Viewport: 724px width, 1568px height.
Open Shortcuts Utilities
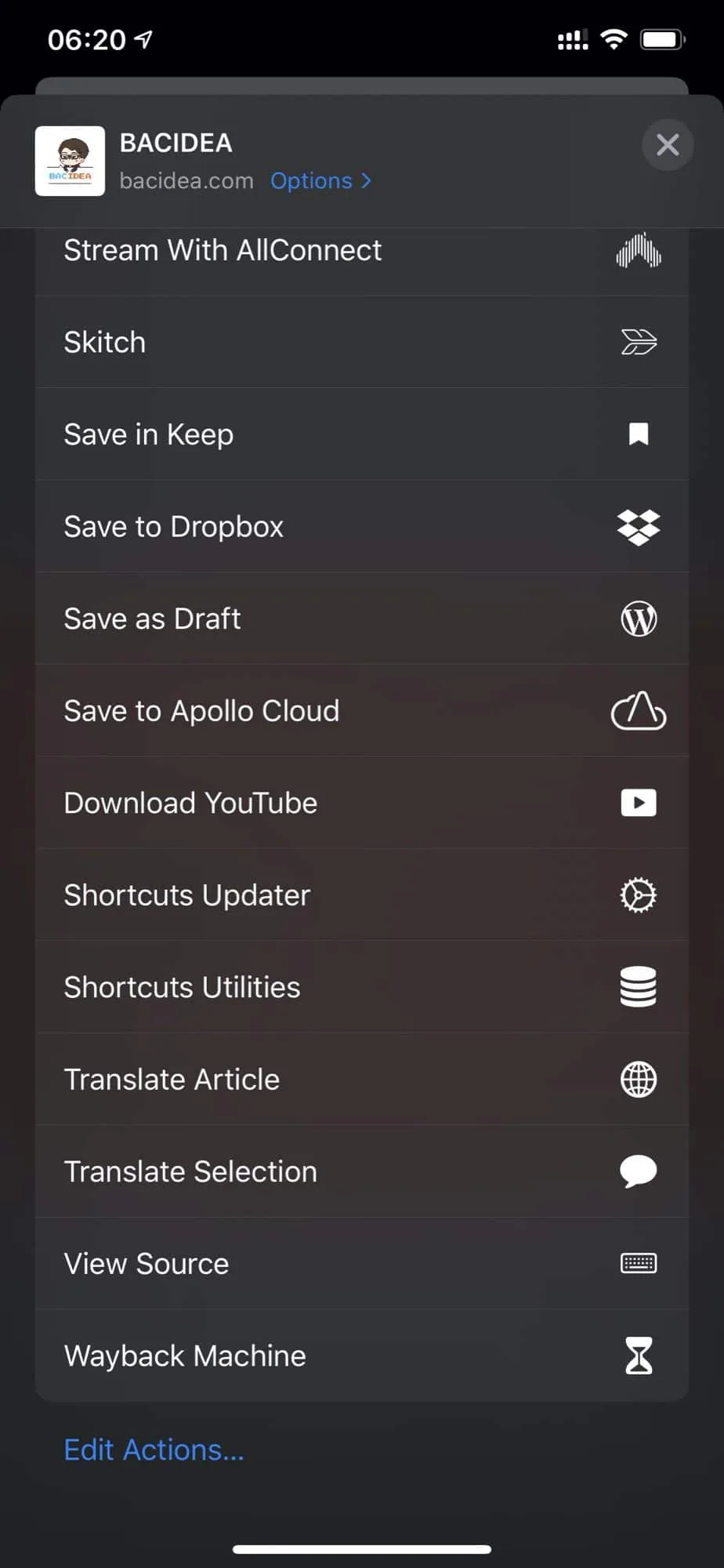[362, 987]
